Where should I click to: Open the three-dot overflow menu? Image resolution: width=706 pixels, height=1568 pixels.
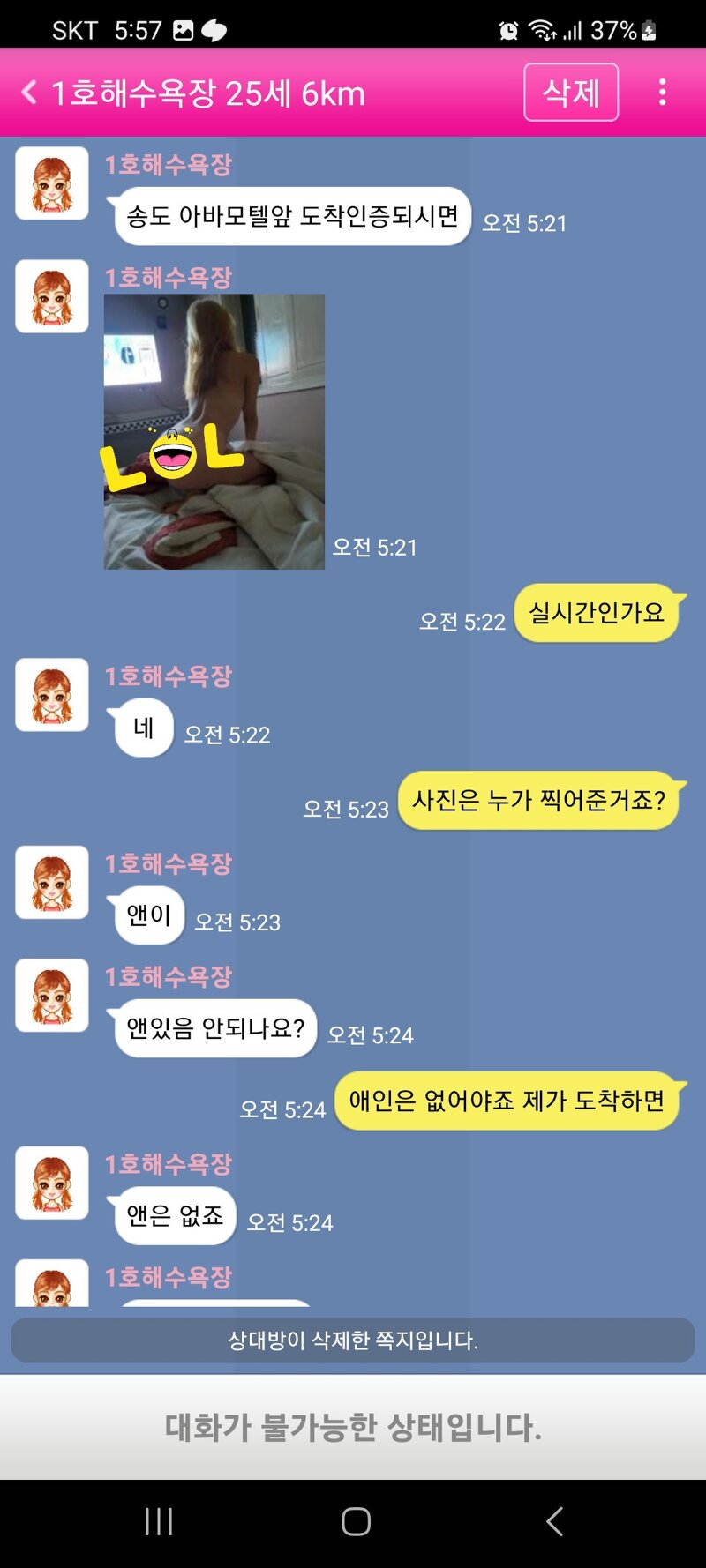coord(662,92)
